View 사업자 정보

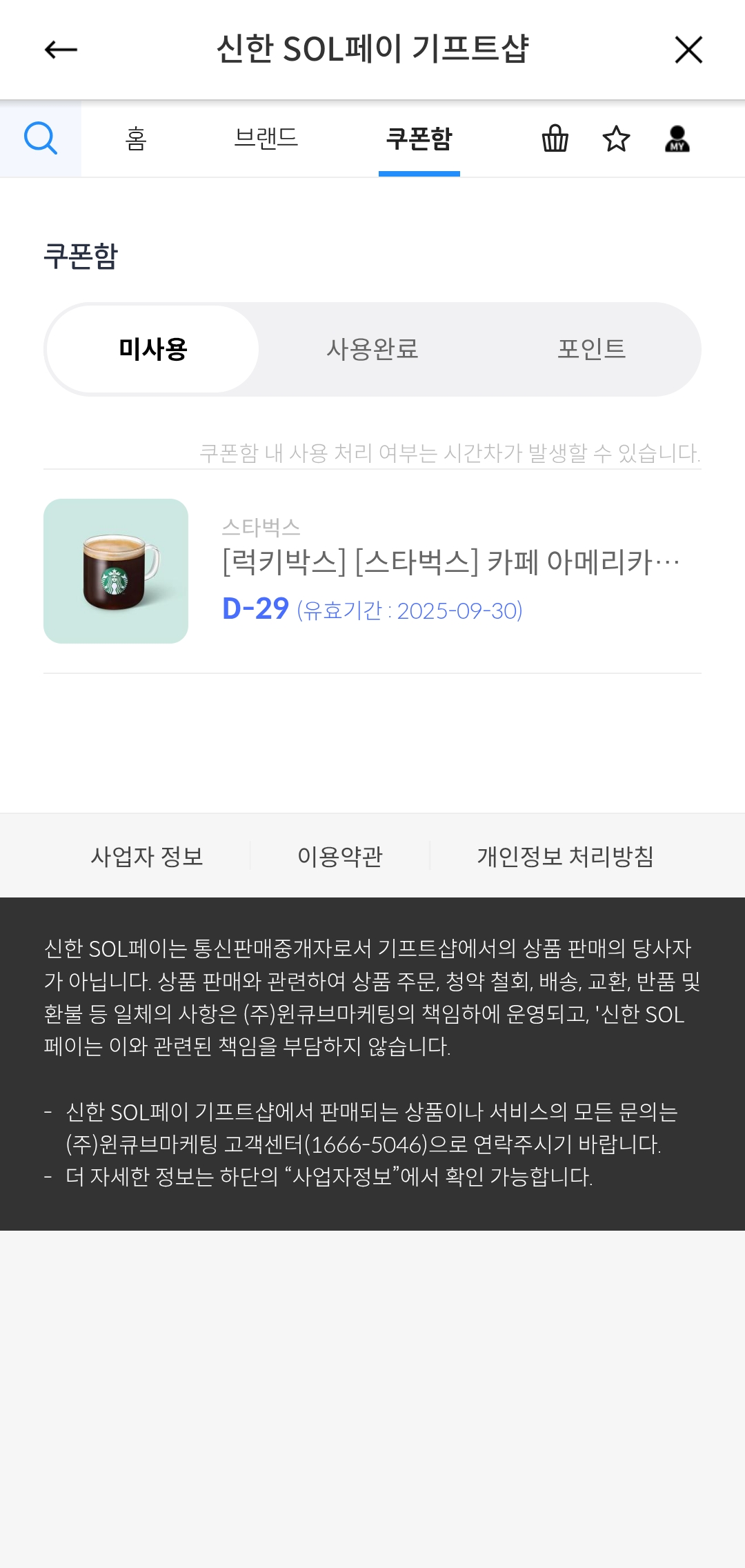pyautogui.click(x=147, y=856)
